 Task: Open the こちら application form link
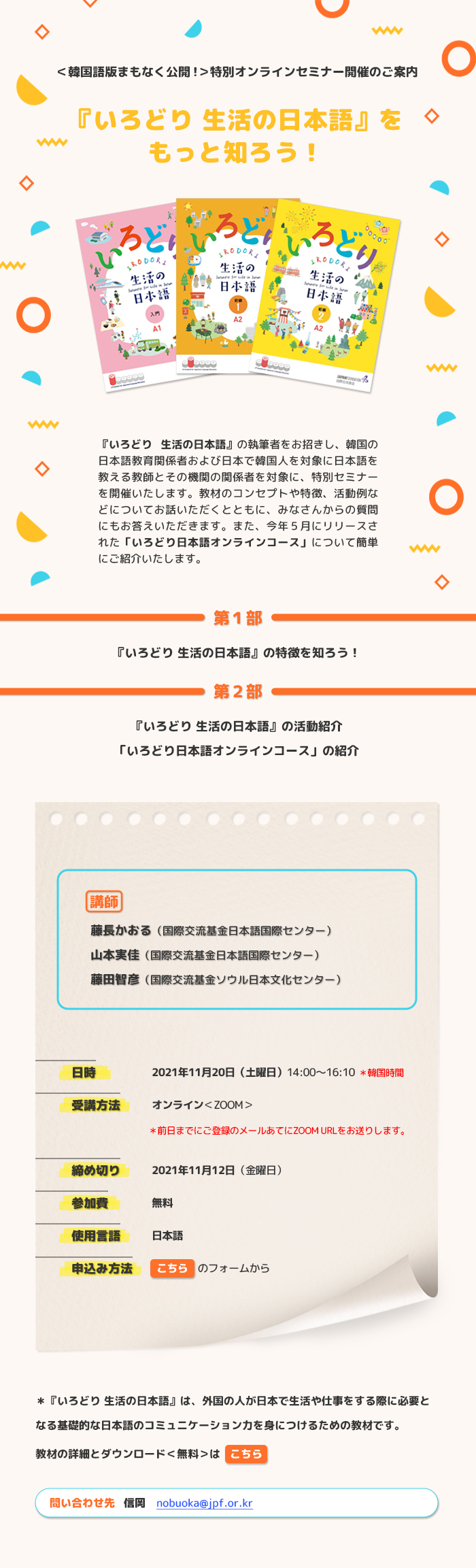pyautogui.click(x=172, y=1268)
